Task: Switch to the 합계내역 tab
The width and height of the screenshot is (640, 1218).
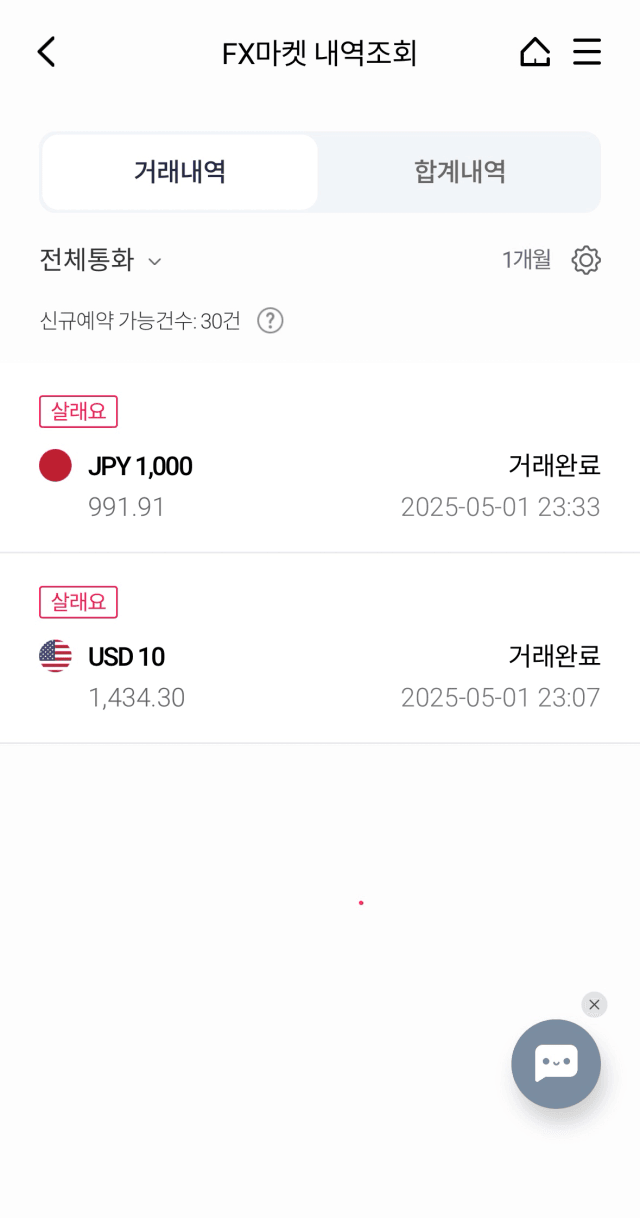Action: coord(460,172)
